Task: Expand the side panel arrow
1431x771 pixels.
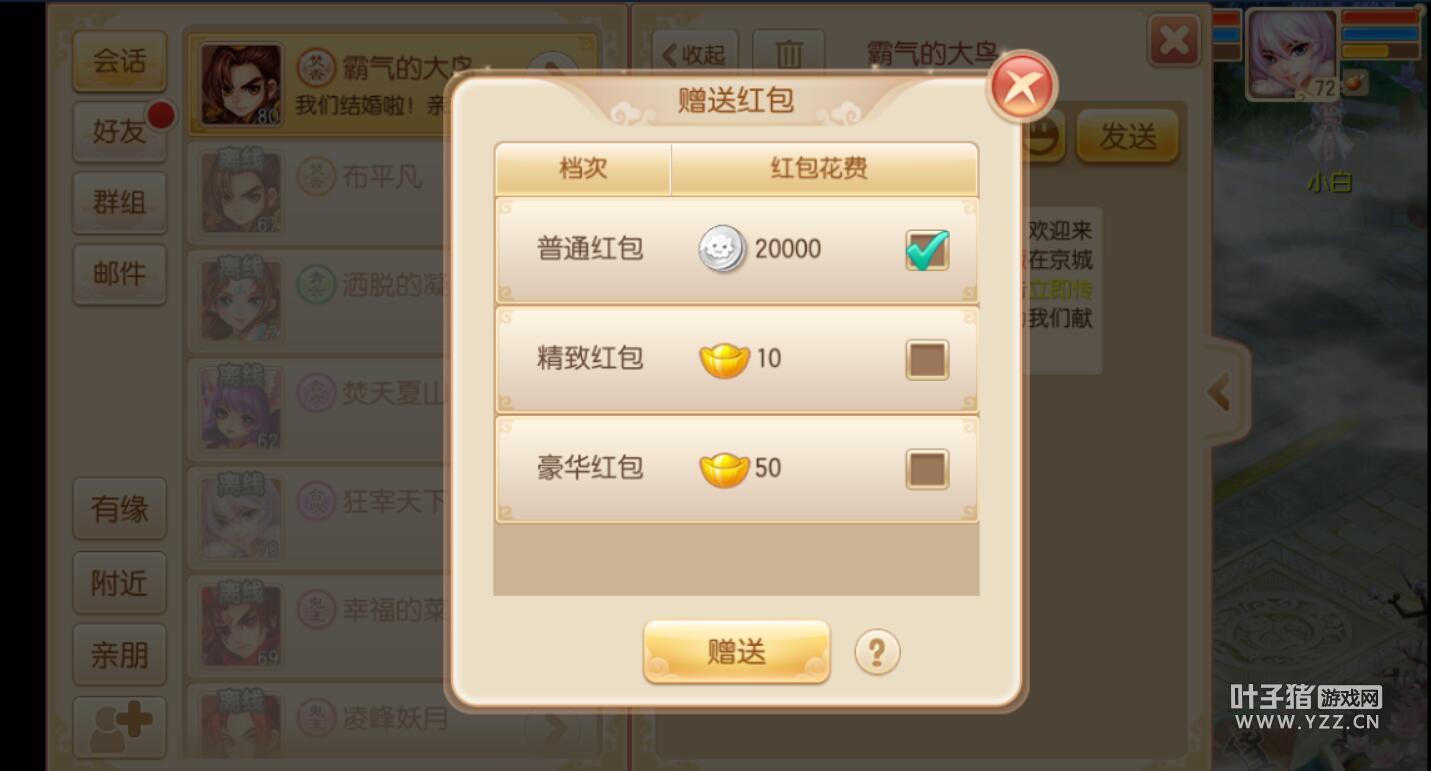Action: [1219, 392]
